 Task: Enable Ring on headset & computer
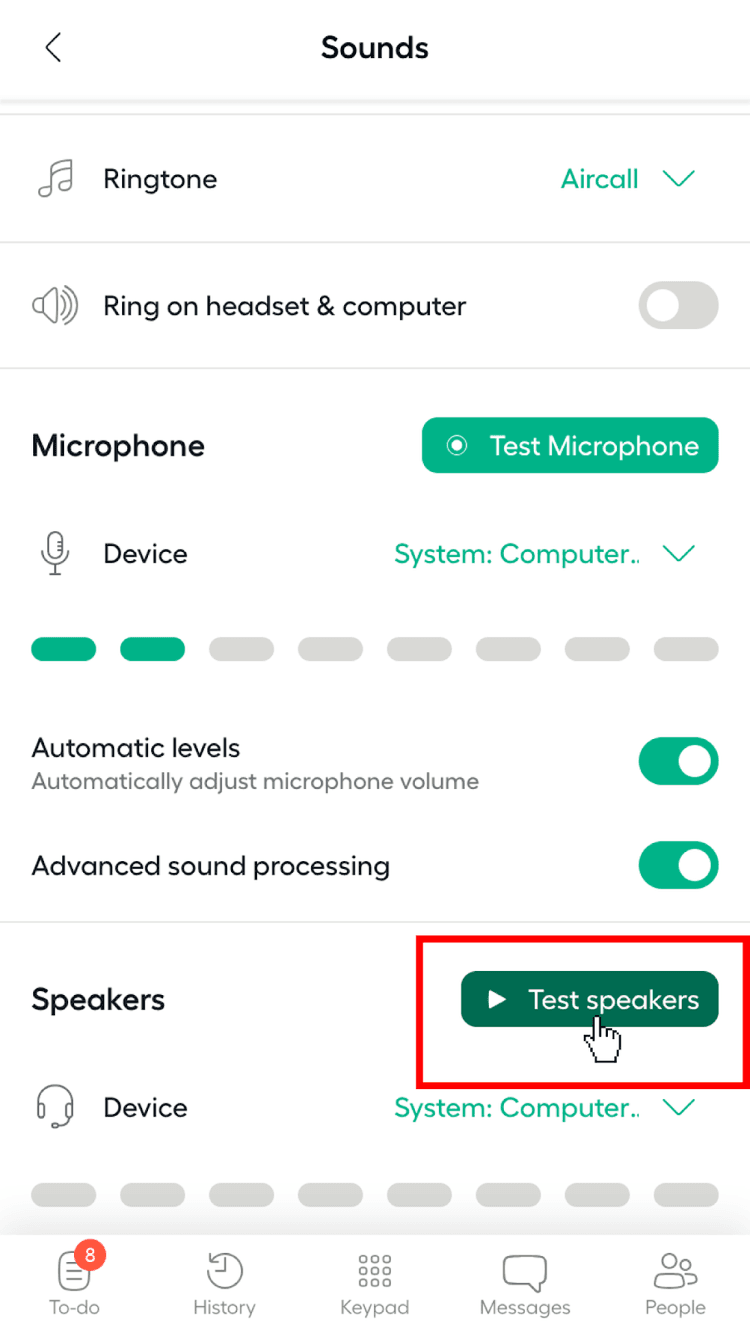pos(678,306)
